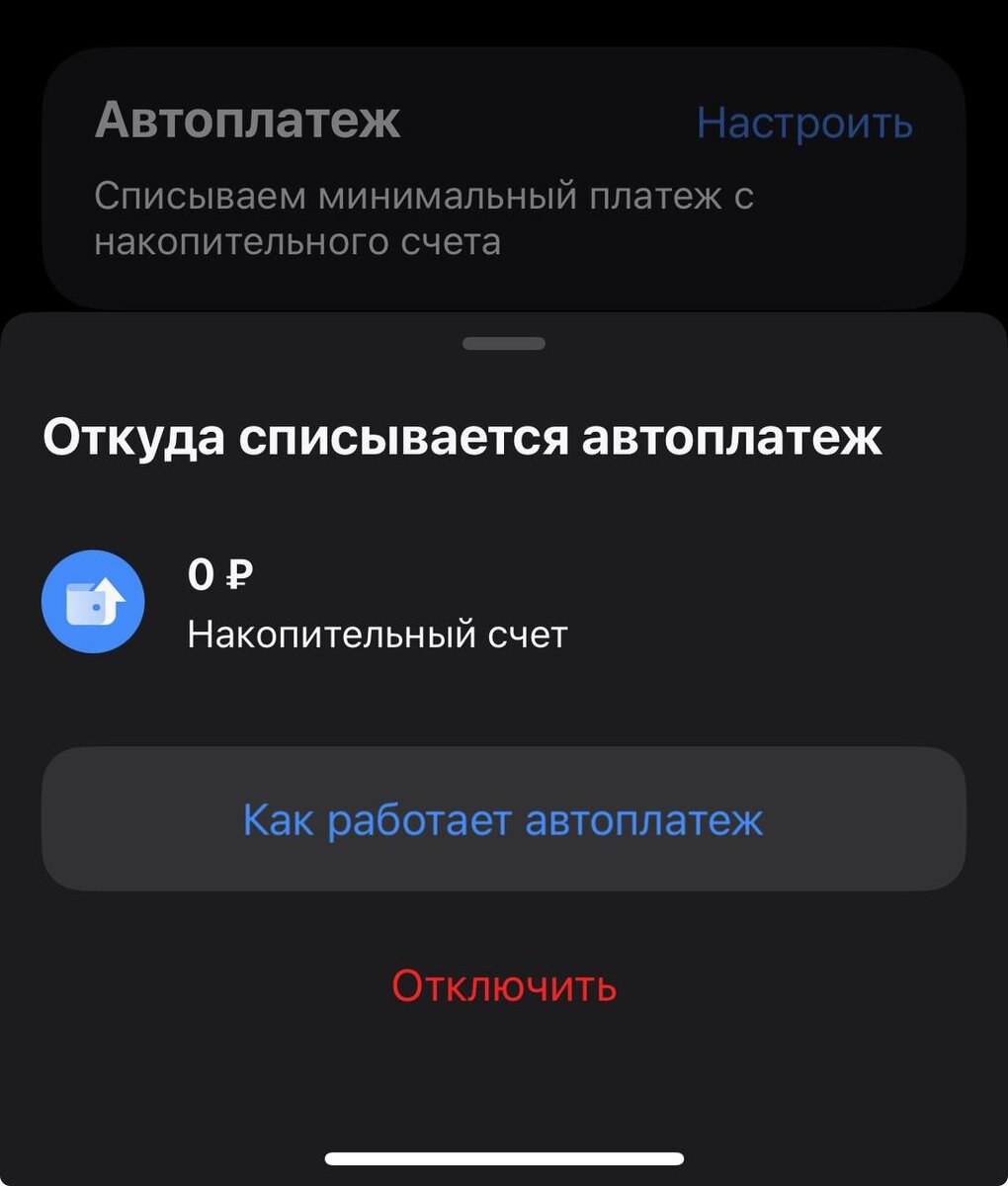This screenshot has height=1186, width=1008.
Task: Open the Накопительный счет account icon
Action: 93,602
